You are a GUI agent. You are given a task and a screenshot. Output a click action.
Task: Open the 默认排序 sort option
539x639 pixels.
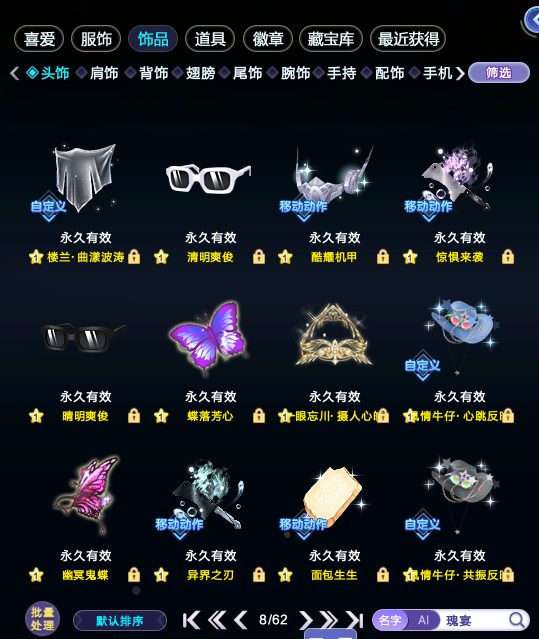pos(120,621)
